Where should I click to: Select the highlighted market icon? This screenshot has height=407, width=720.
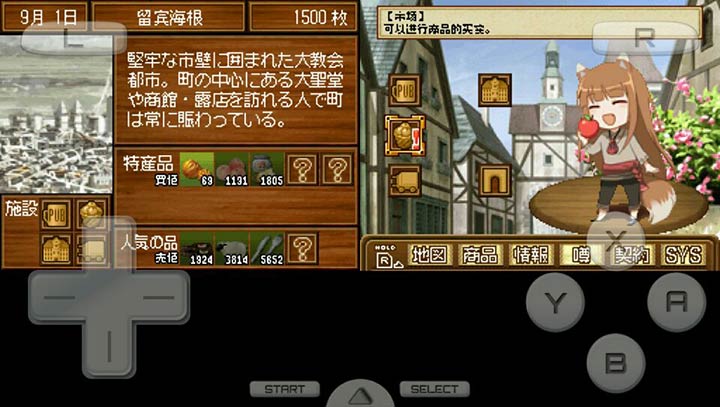404,133
